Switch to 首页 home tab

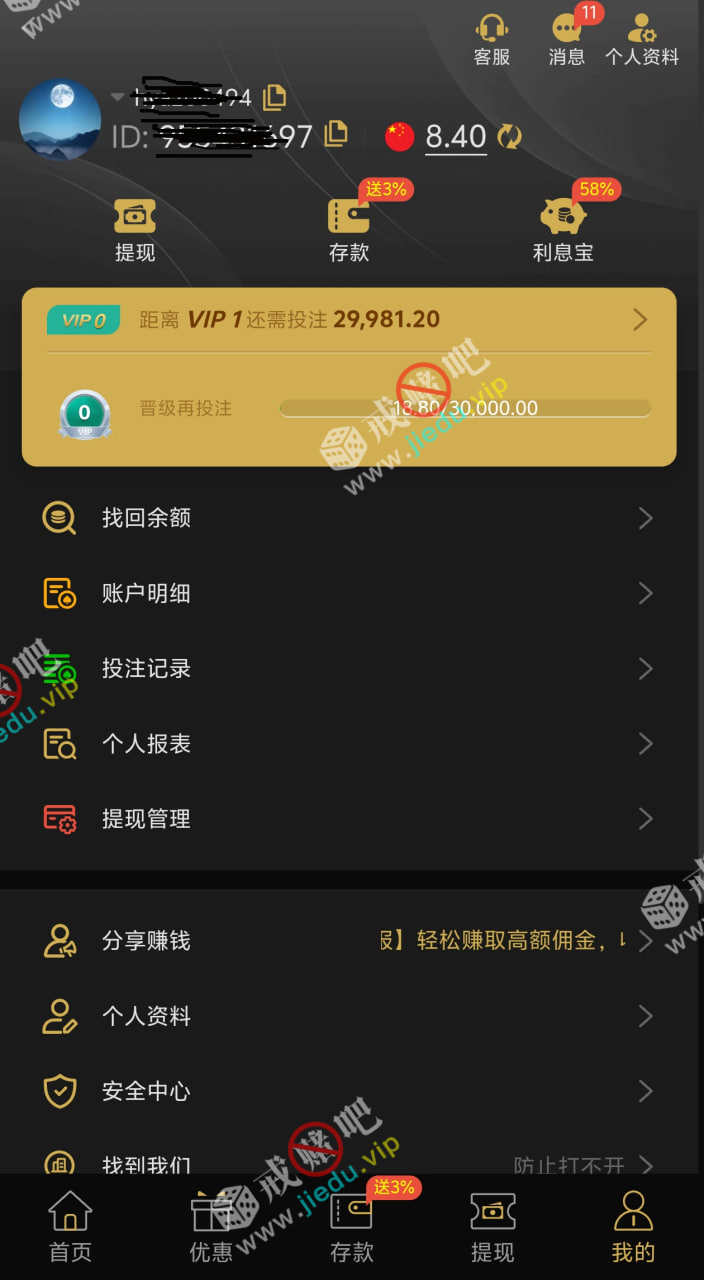click(70, 1228)
